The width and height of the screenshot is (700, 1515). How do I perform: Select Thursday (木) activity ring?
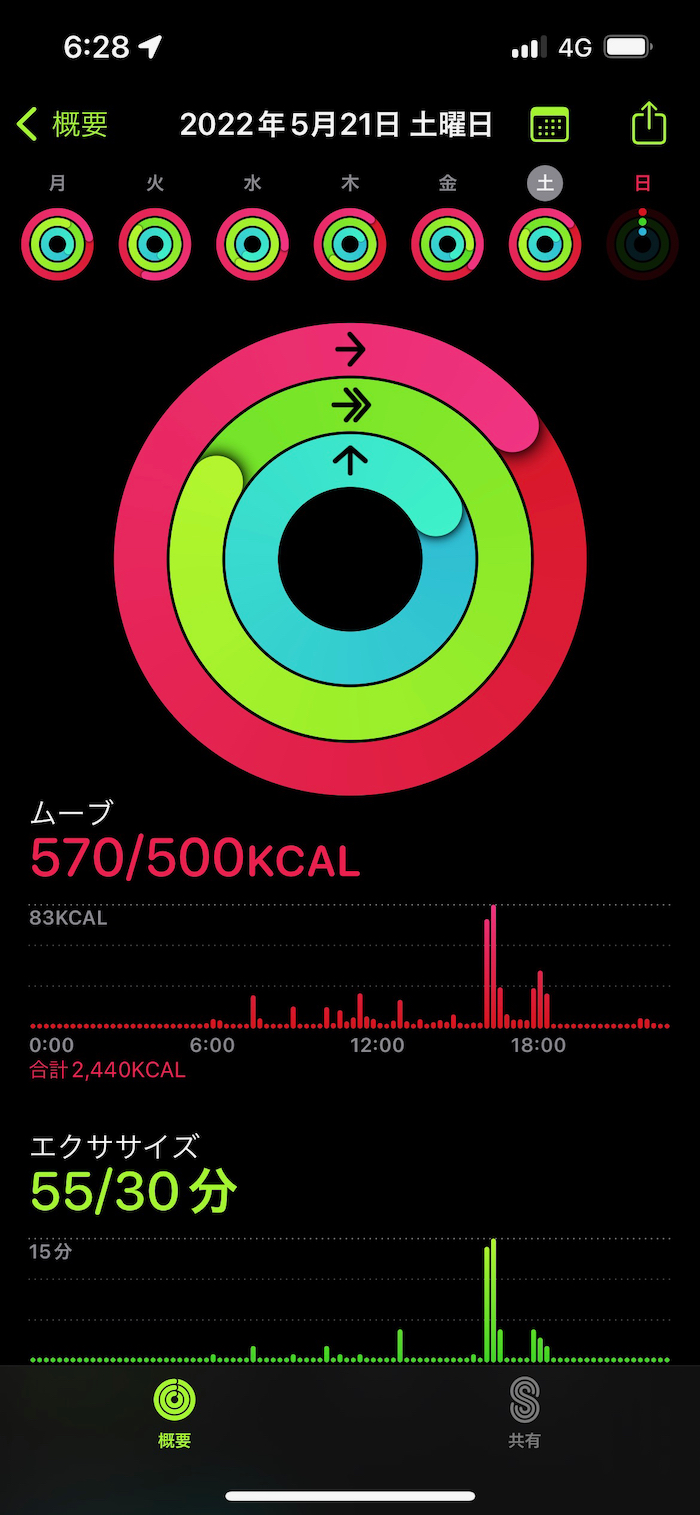coord(350,243)
